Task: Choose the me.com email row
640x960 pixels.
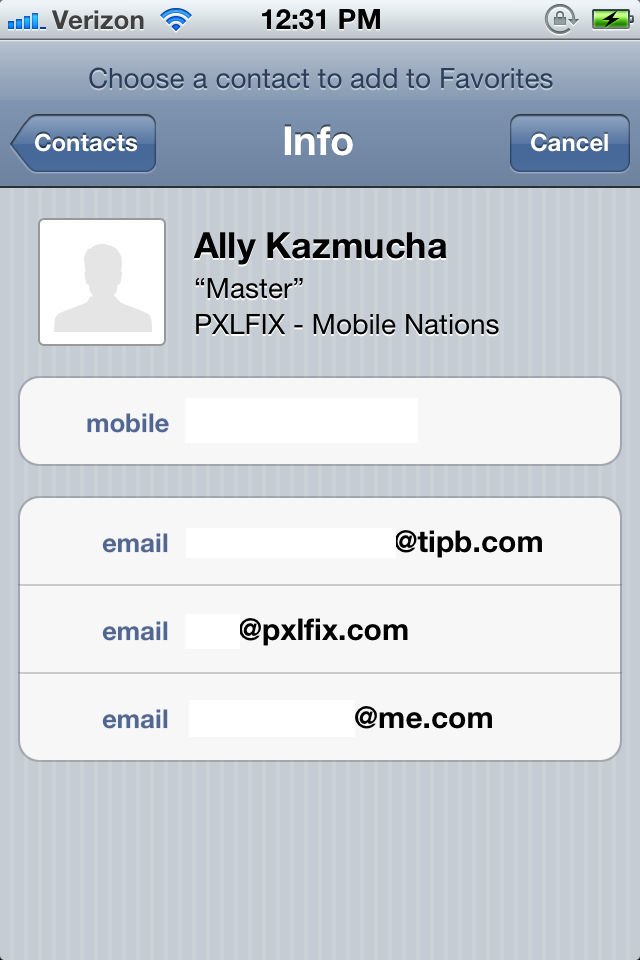Action: pyautogui.click(x=320, y=718)
